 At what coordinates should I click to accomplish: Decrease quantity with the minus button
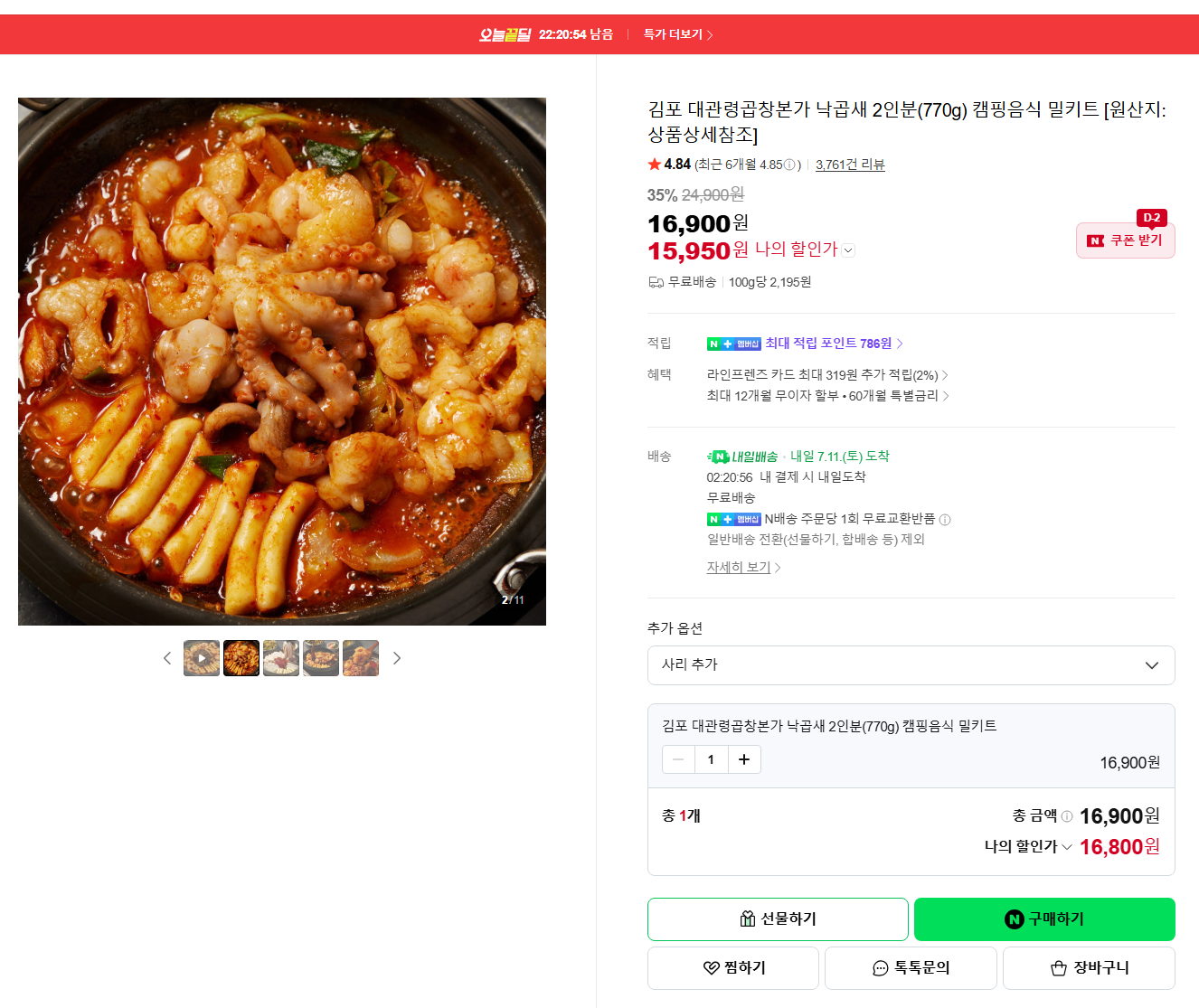[678, 759]
